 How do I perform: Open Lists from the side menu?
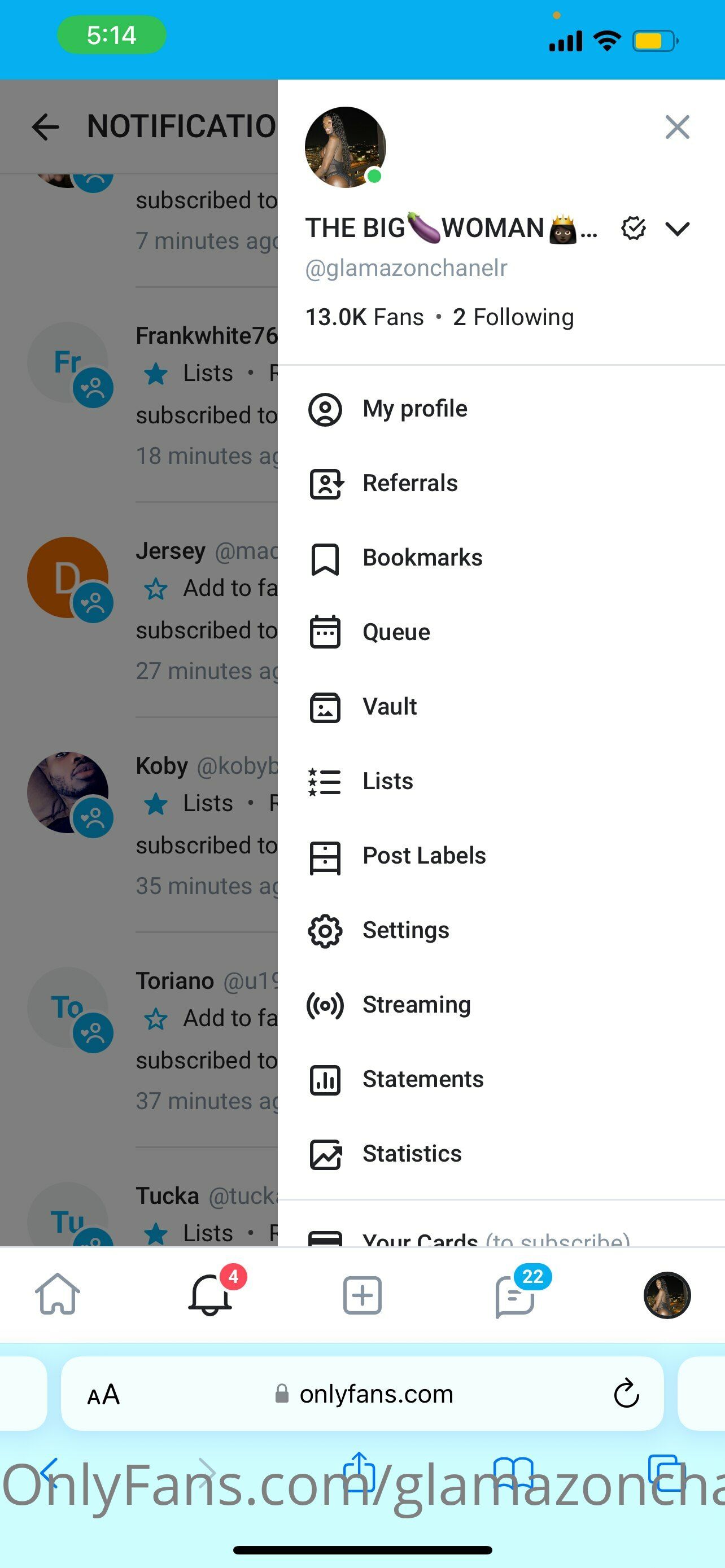point(501,782)
